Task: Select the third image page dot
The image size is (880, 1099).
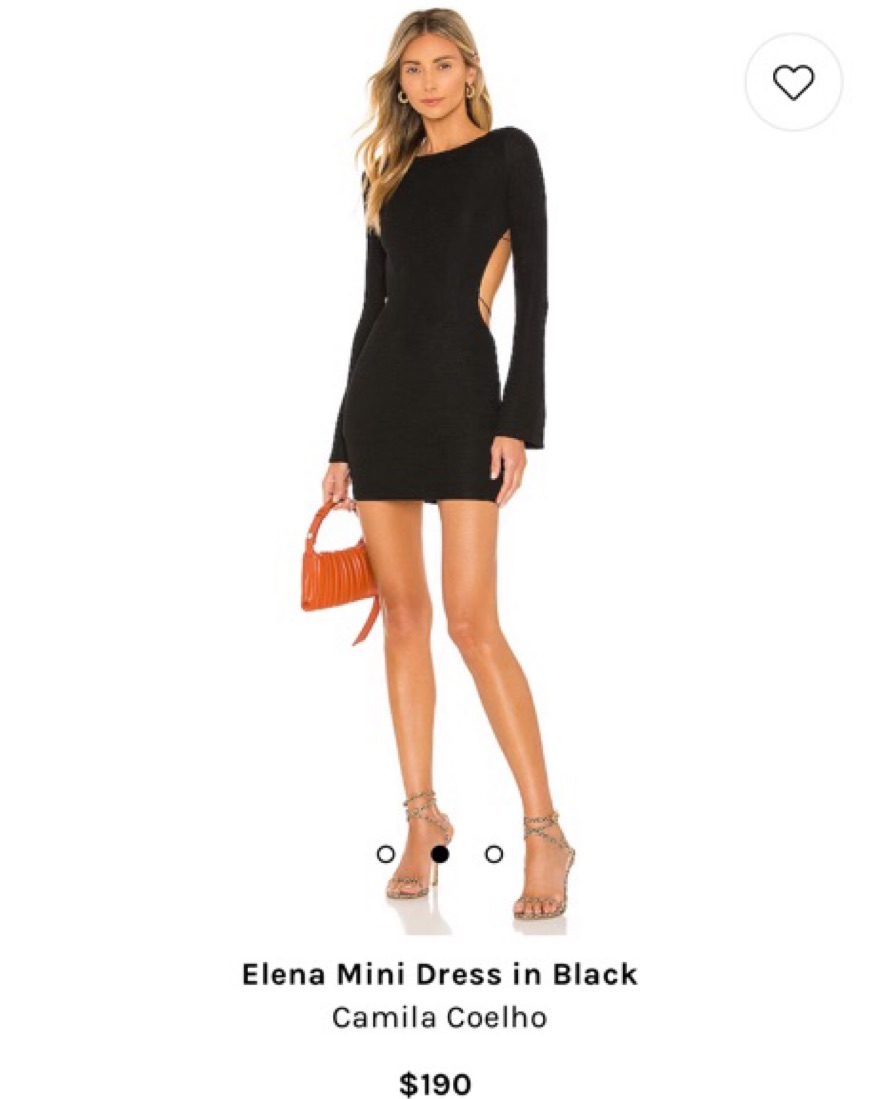Action: click(494, 854)
